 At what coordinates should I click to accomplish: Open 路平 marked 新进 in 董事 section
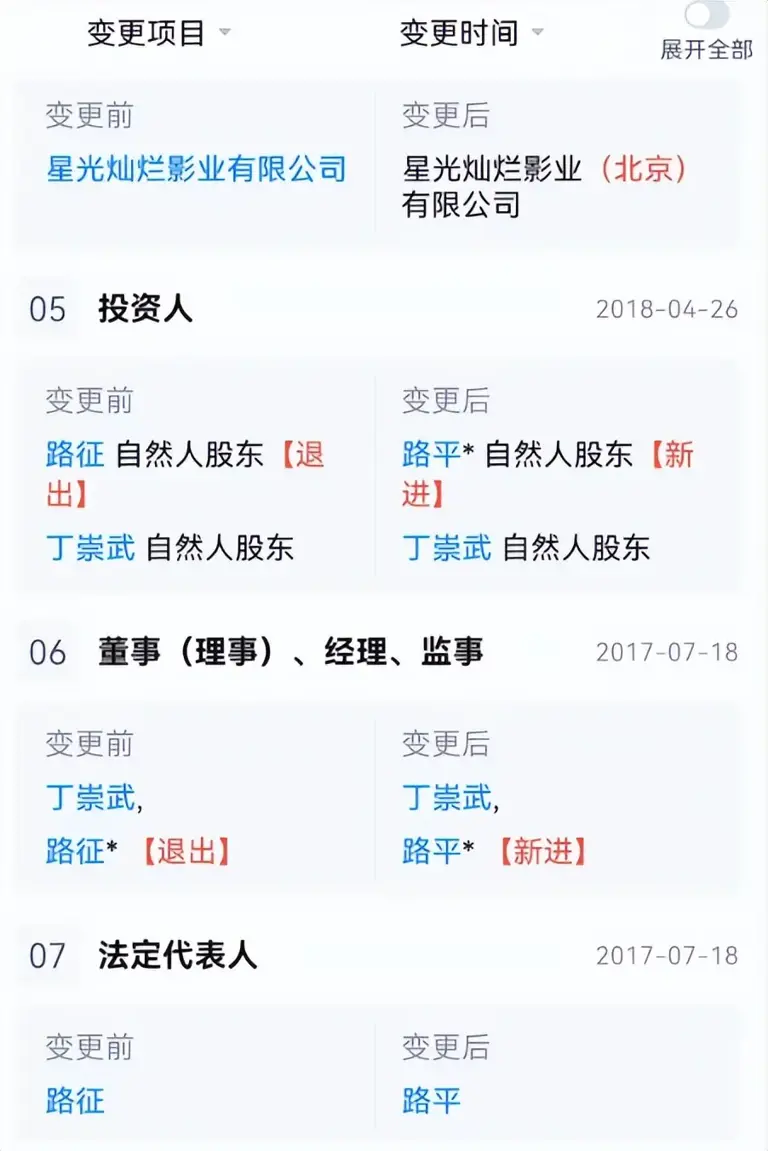click(431, 852)
